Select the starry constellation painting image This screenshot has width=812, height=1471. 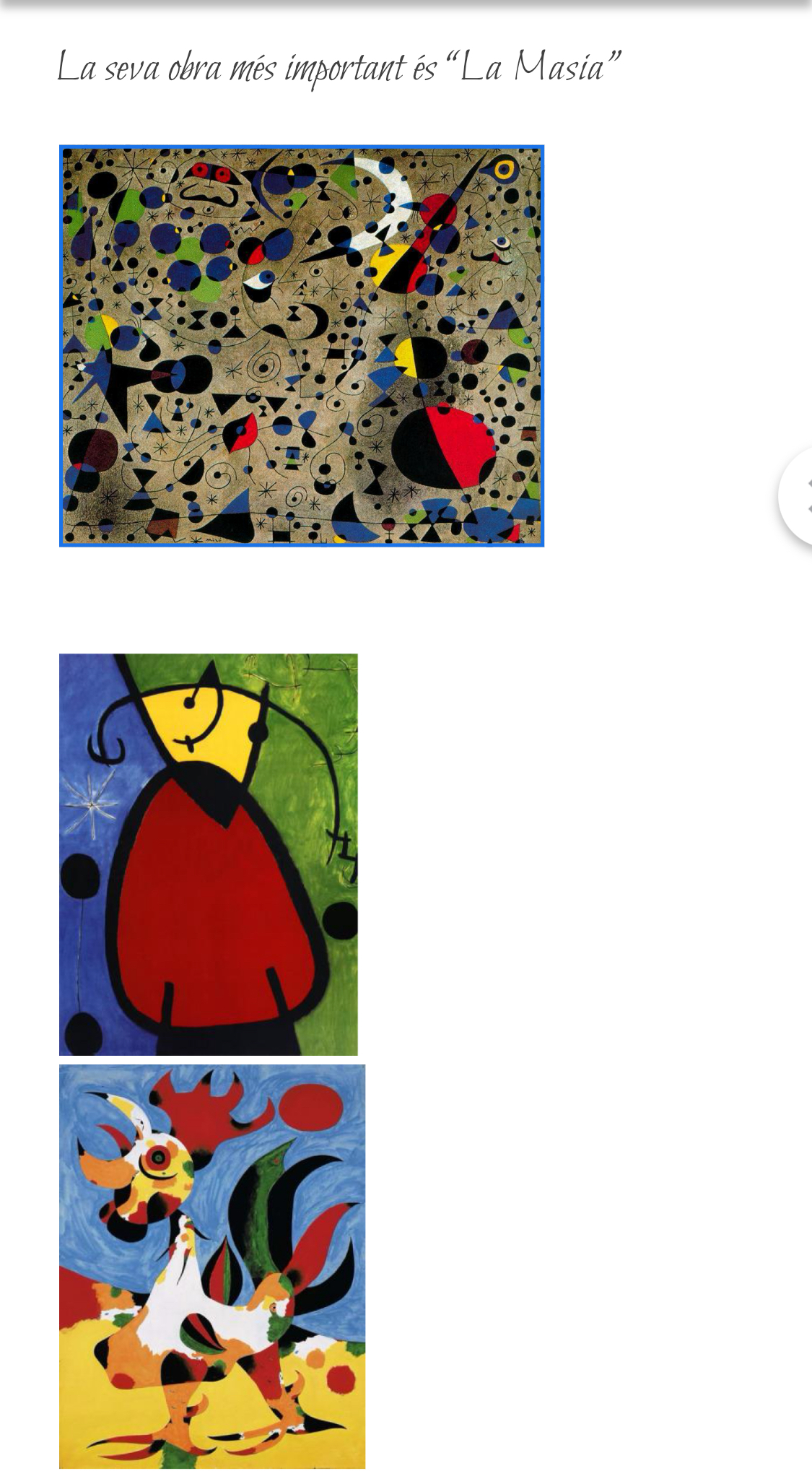(301, 345)
